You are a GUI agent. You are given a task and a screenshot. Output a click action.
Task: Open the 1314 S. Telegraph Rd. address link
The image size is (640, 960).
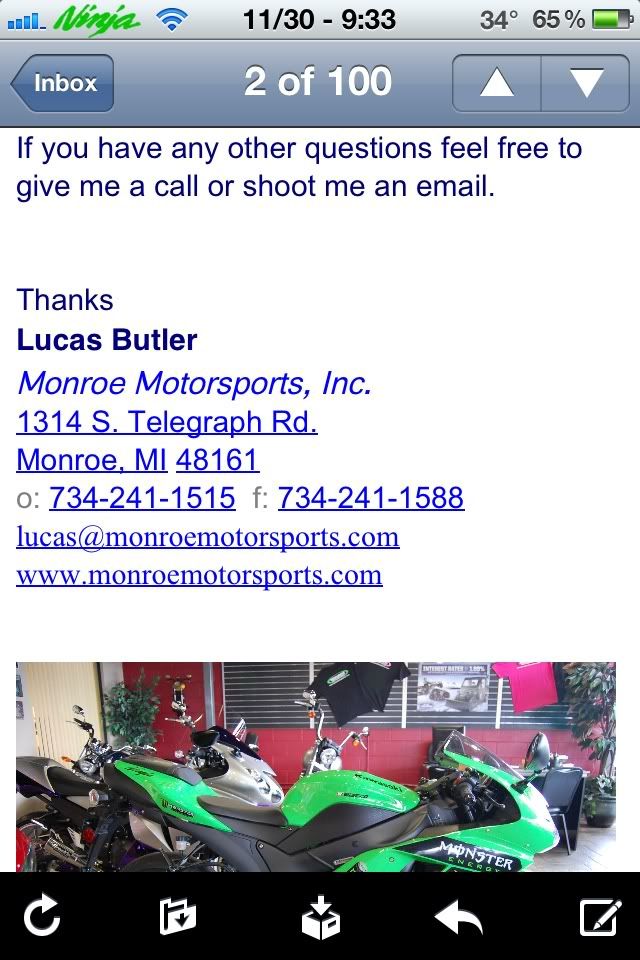click(167, 422)
